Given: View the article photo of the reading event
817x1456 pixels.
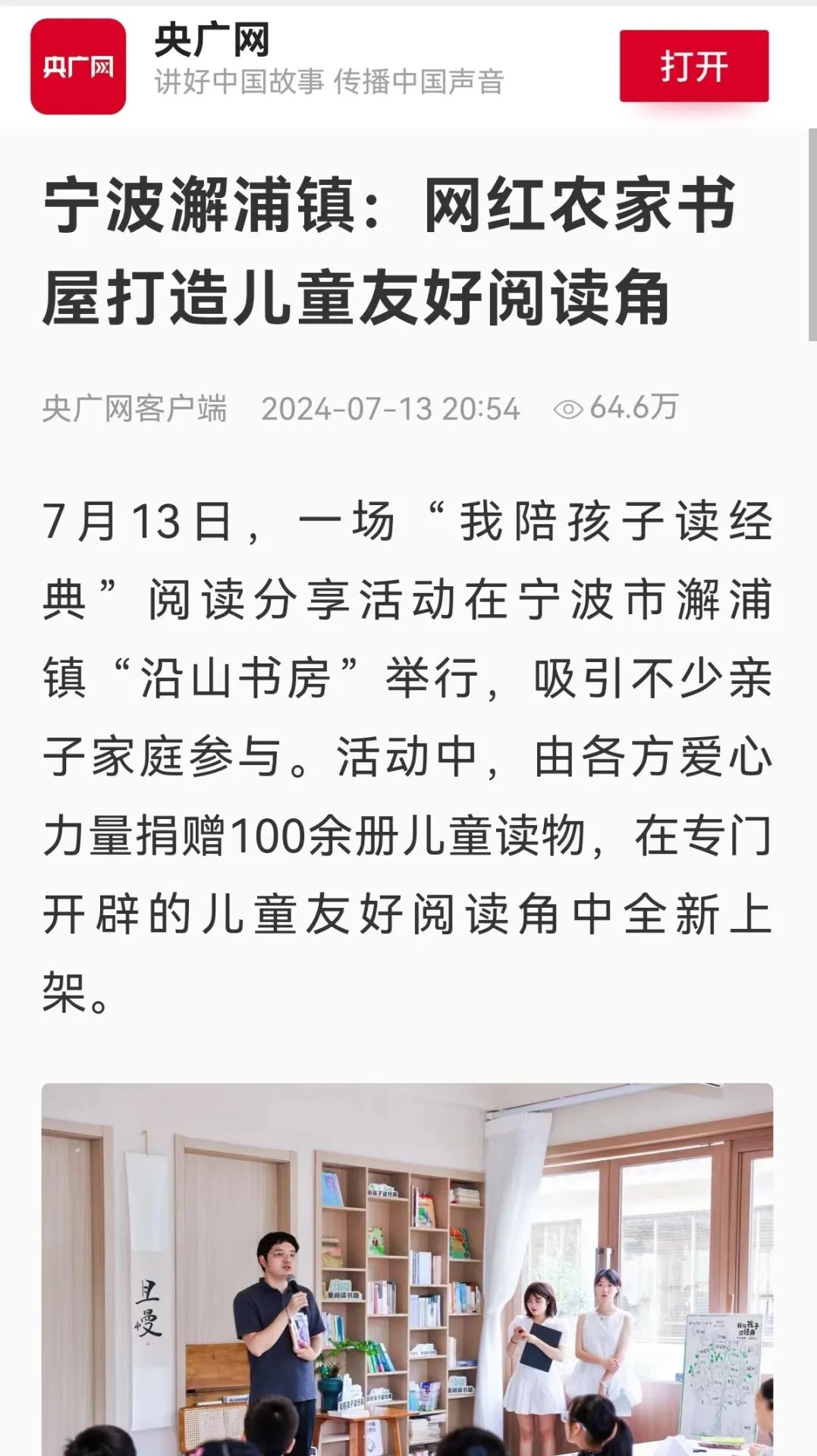Looking at the screenshot, I should click(x=407, y=1268).
